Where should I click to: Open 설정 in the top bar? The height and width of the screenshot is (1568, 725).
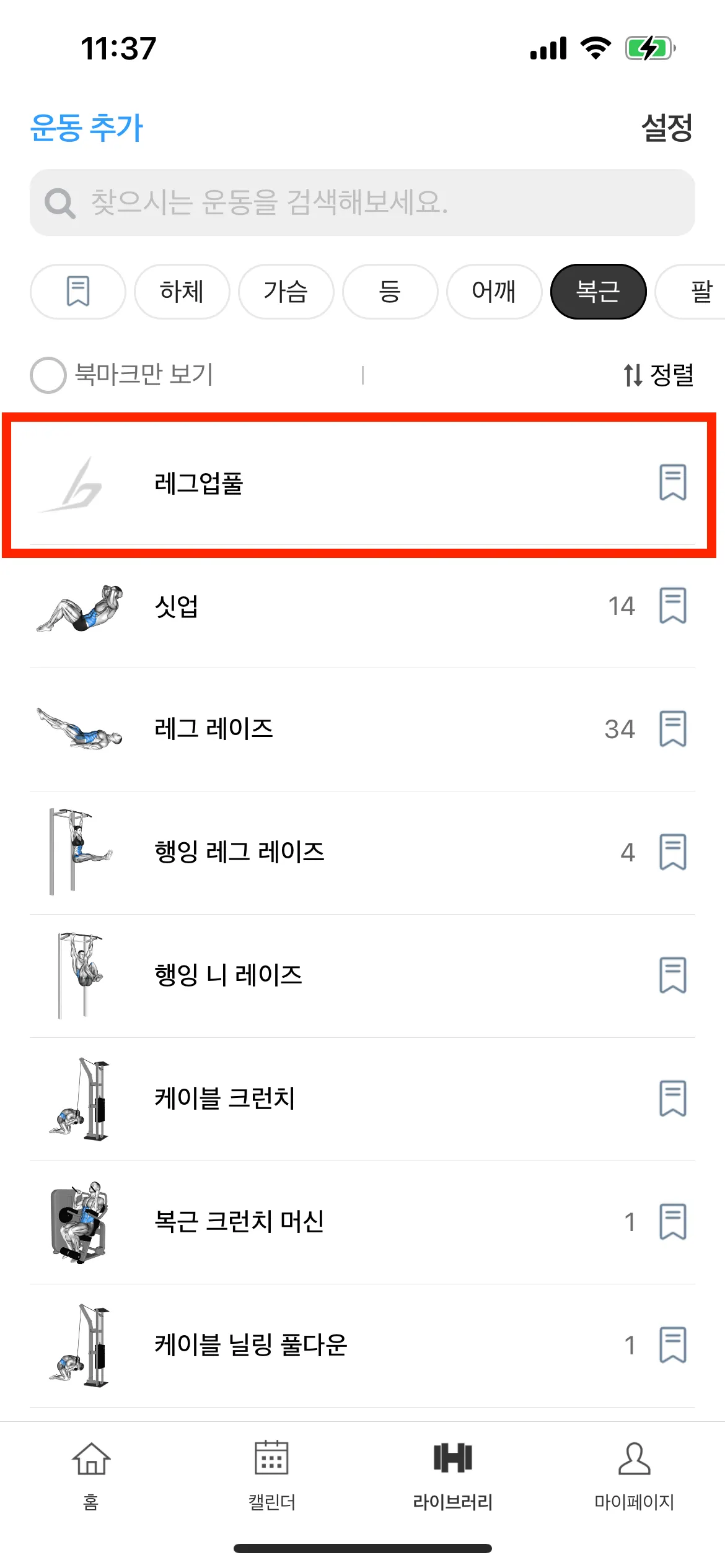point(667,128)
